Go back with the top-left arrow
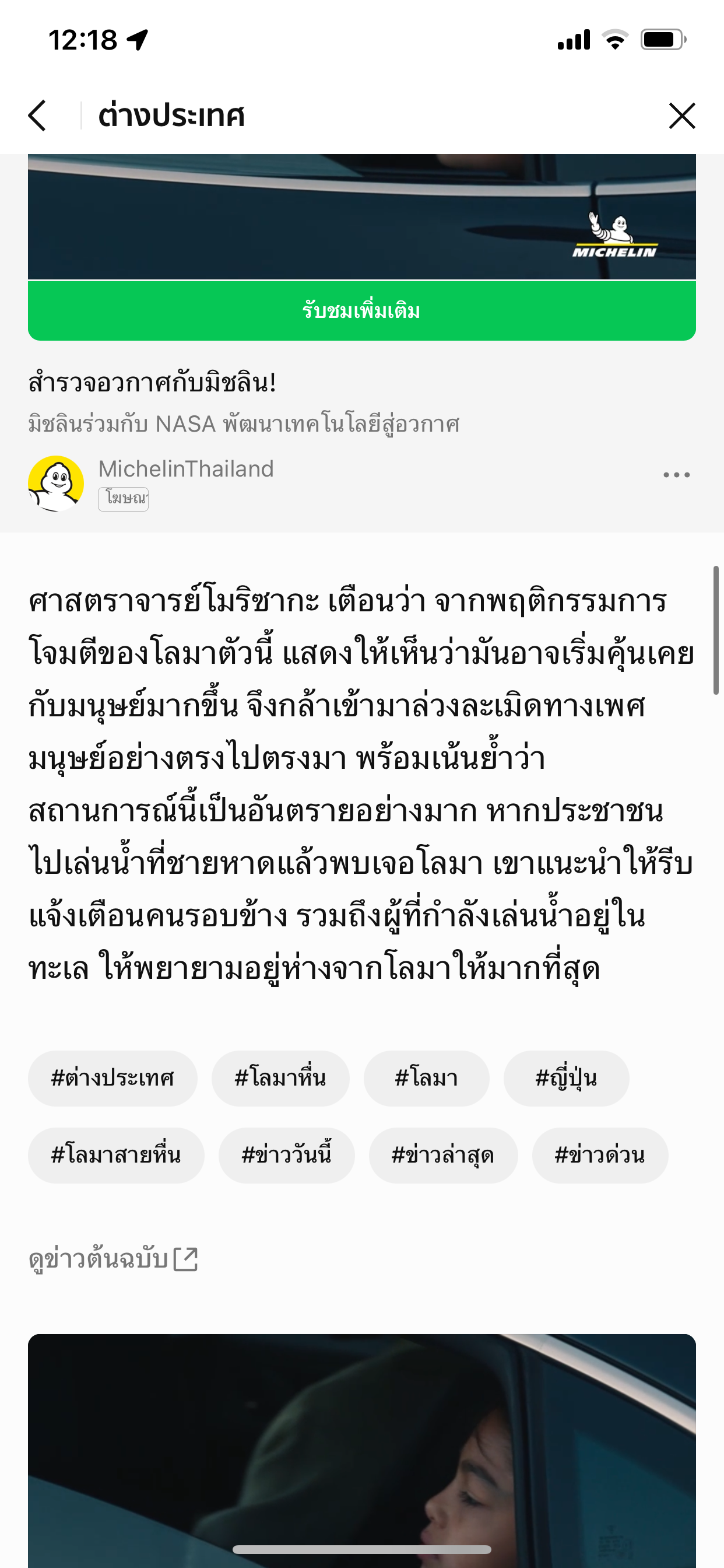The image size is (724, 1568). (x=38, y=116)
